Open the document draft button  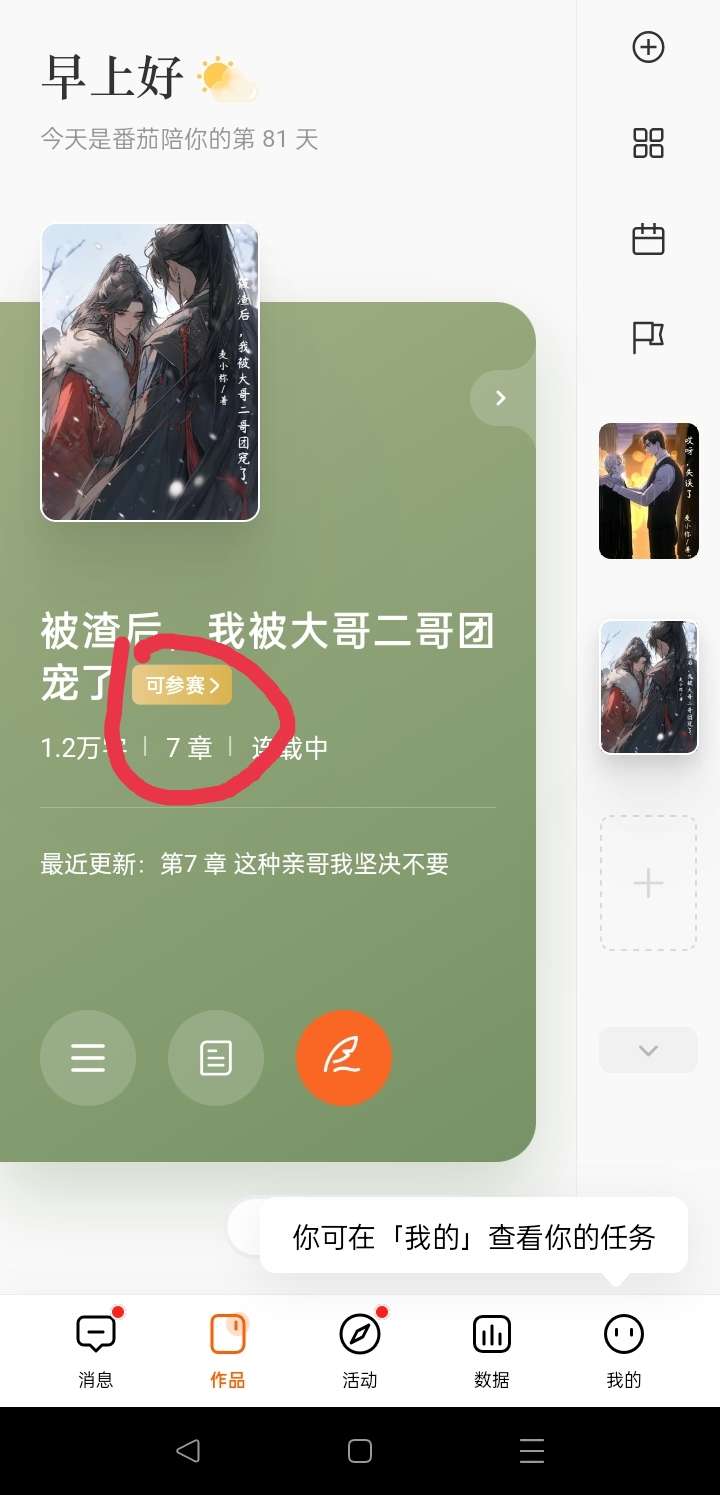(216, 1058)
